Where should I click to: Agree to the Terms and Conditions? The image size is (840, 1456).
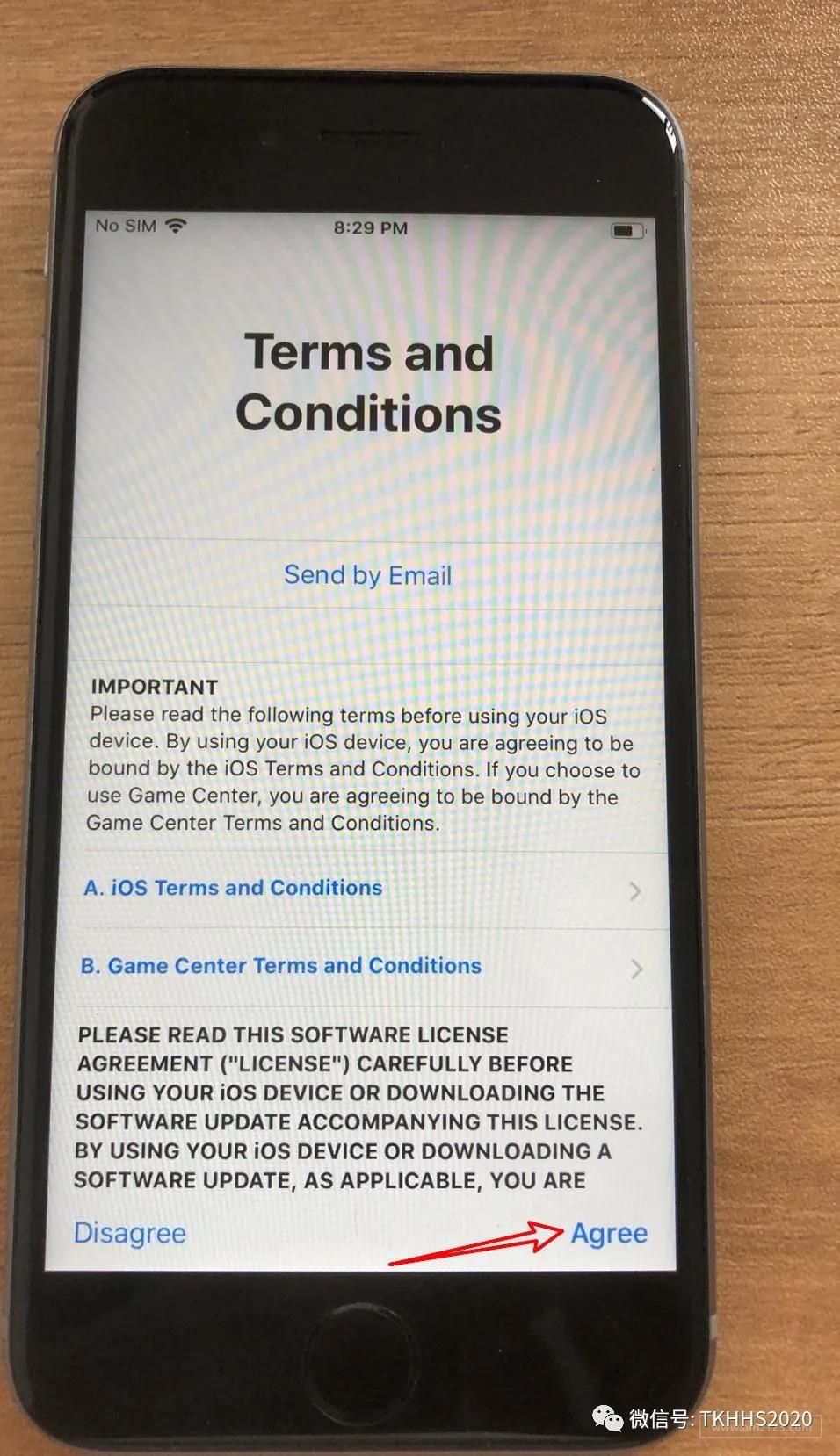click(609, 1233)
